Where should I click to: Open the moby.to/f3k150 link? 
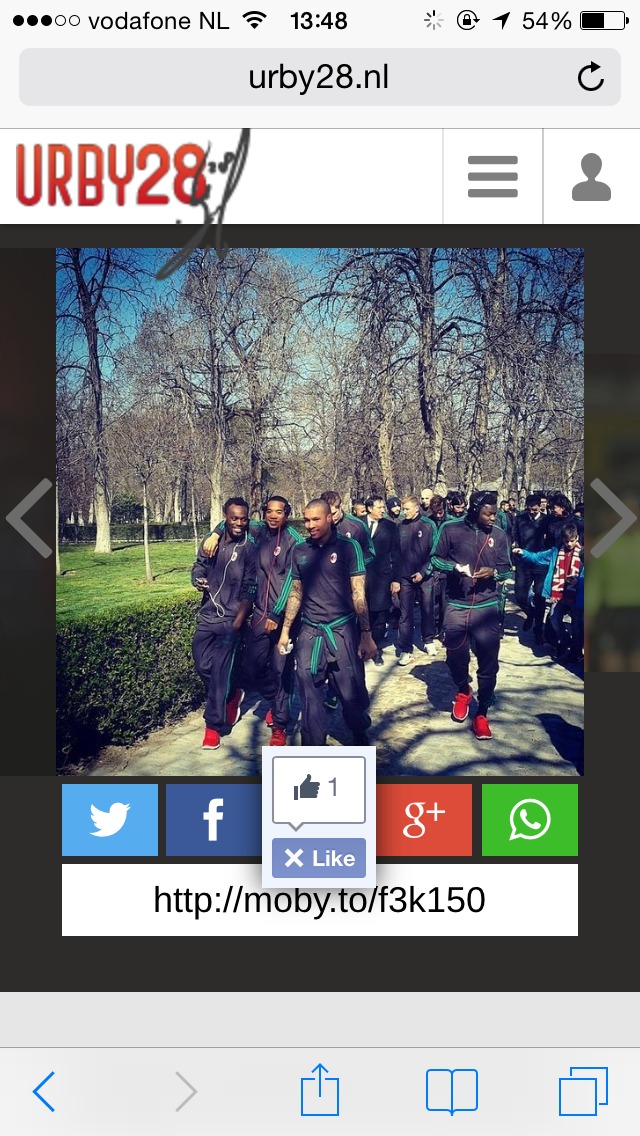(x=319, y=900)
